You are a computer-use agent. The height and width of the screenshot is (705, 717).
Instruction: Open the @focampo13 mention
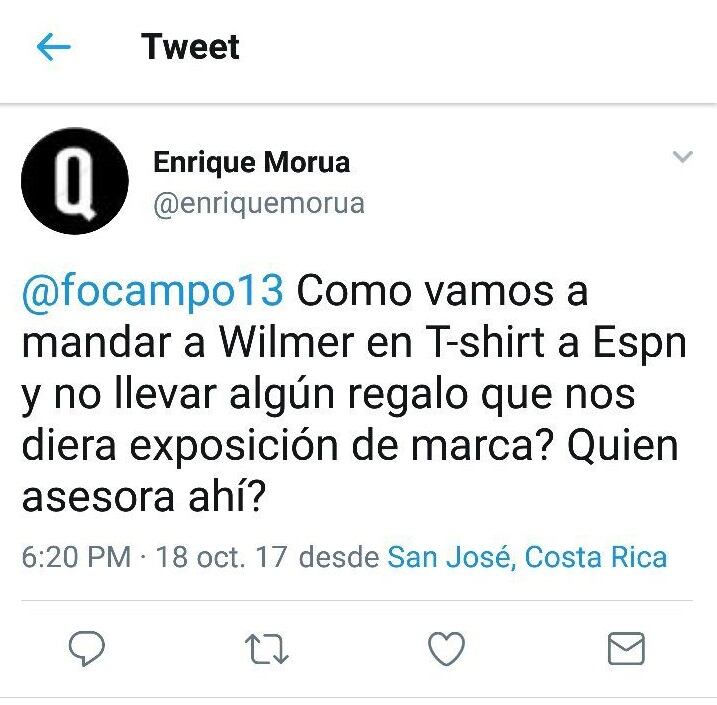[x=153, y=292]
